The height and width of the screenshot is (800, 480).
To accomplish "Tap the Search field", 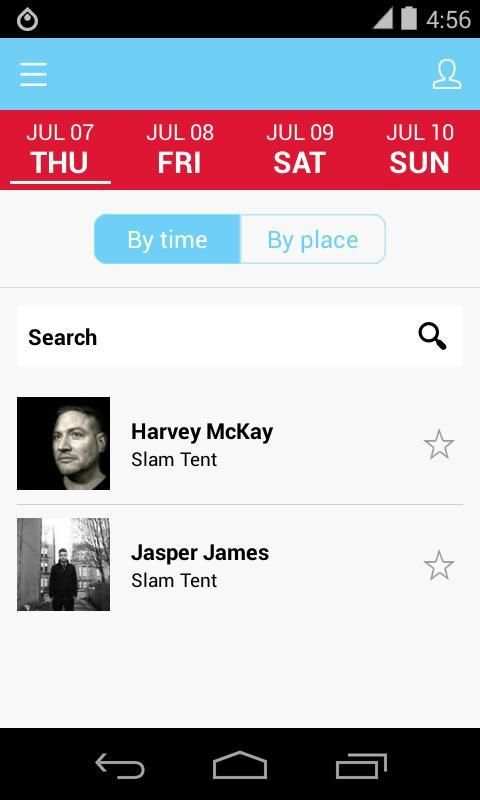I will [240, 337].
